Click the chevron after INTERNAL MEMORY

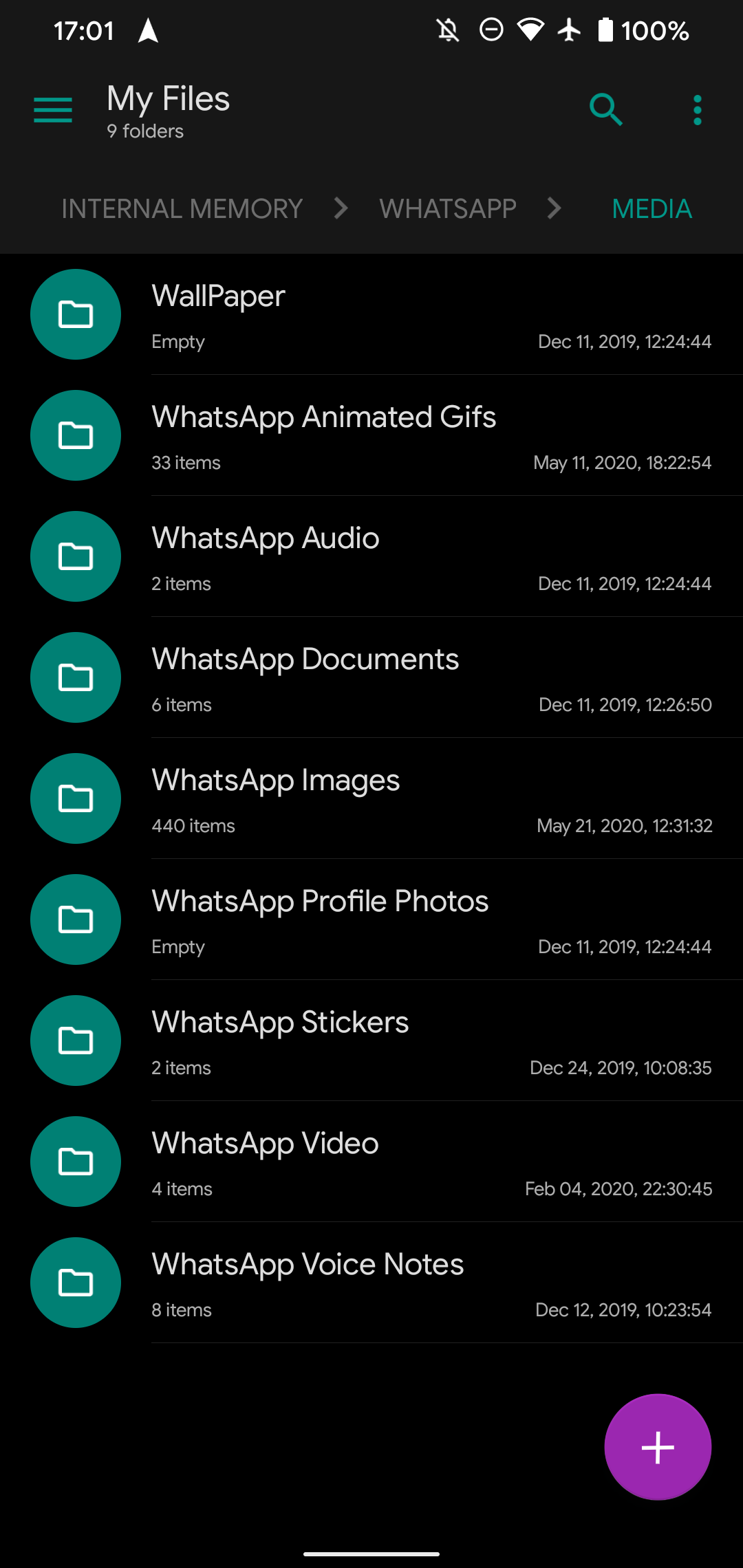click(x=341, y=208)
